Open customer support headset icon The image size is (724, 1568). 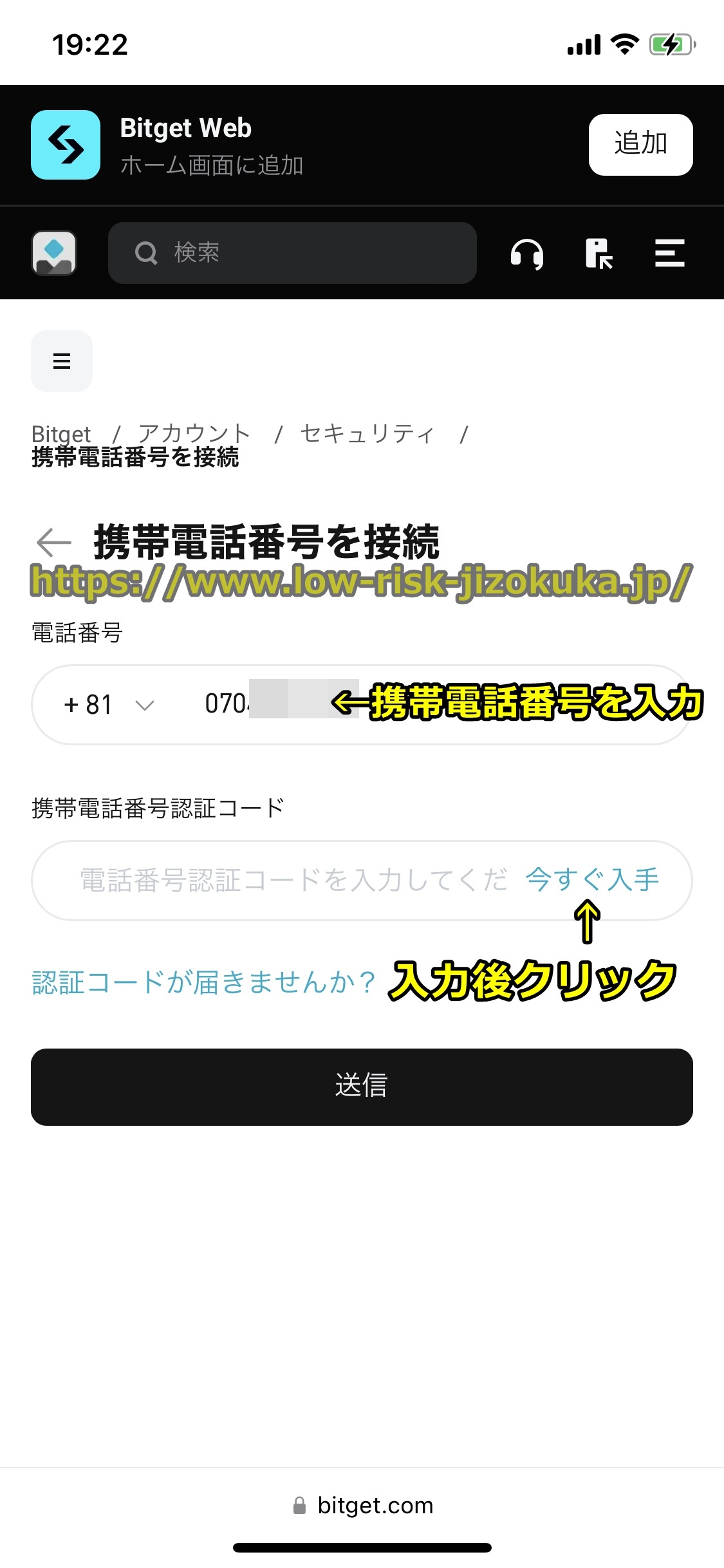click(x=526, y=254)
